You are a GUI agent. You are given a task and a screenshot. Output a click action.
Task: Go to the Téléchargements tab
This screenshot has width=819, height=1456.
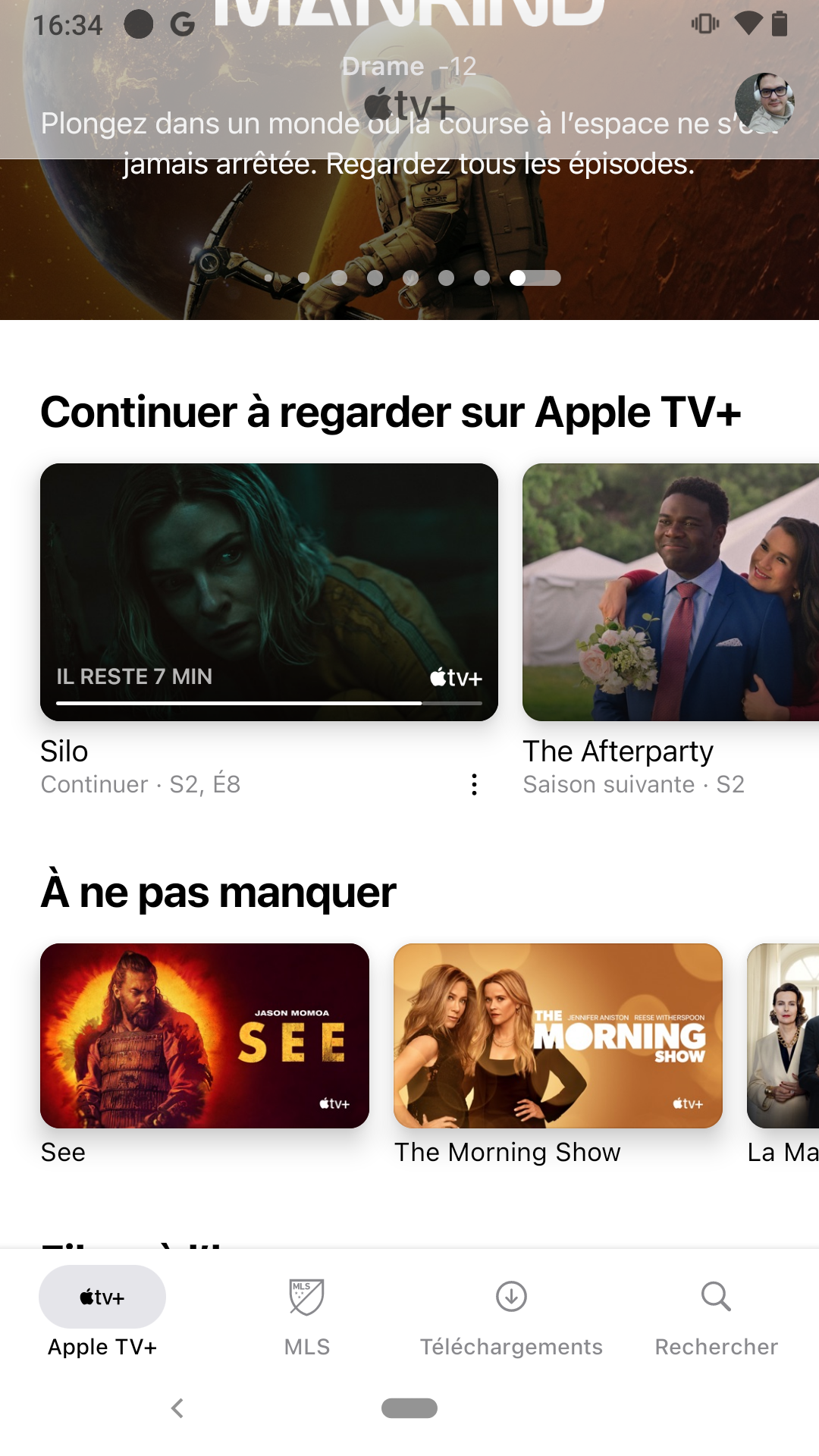point(512,1316)
